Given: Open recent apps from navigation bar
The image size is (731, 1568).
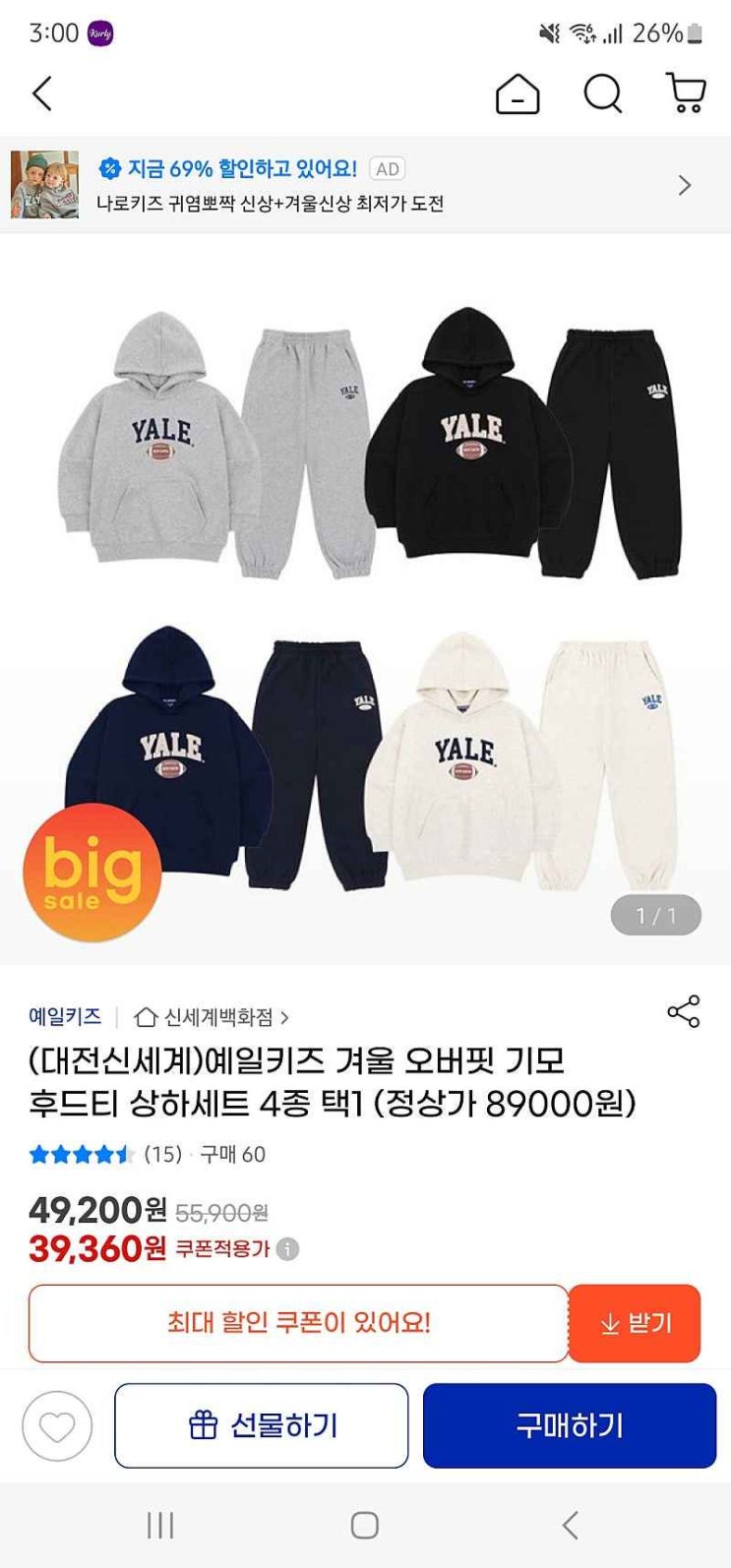Looking at the screenshot, I should click(160, 1526).
